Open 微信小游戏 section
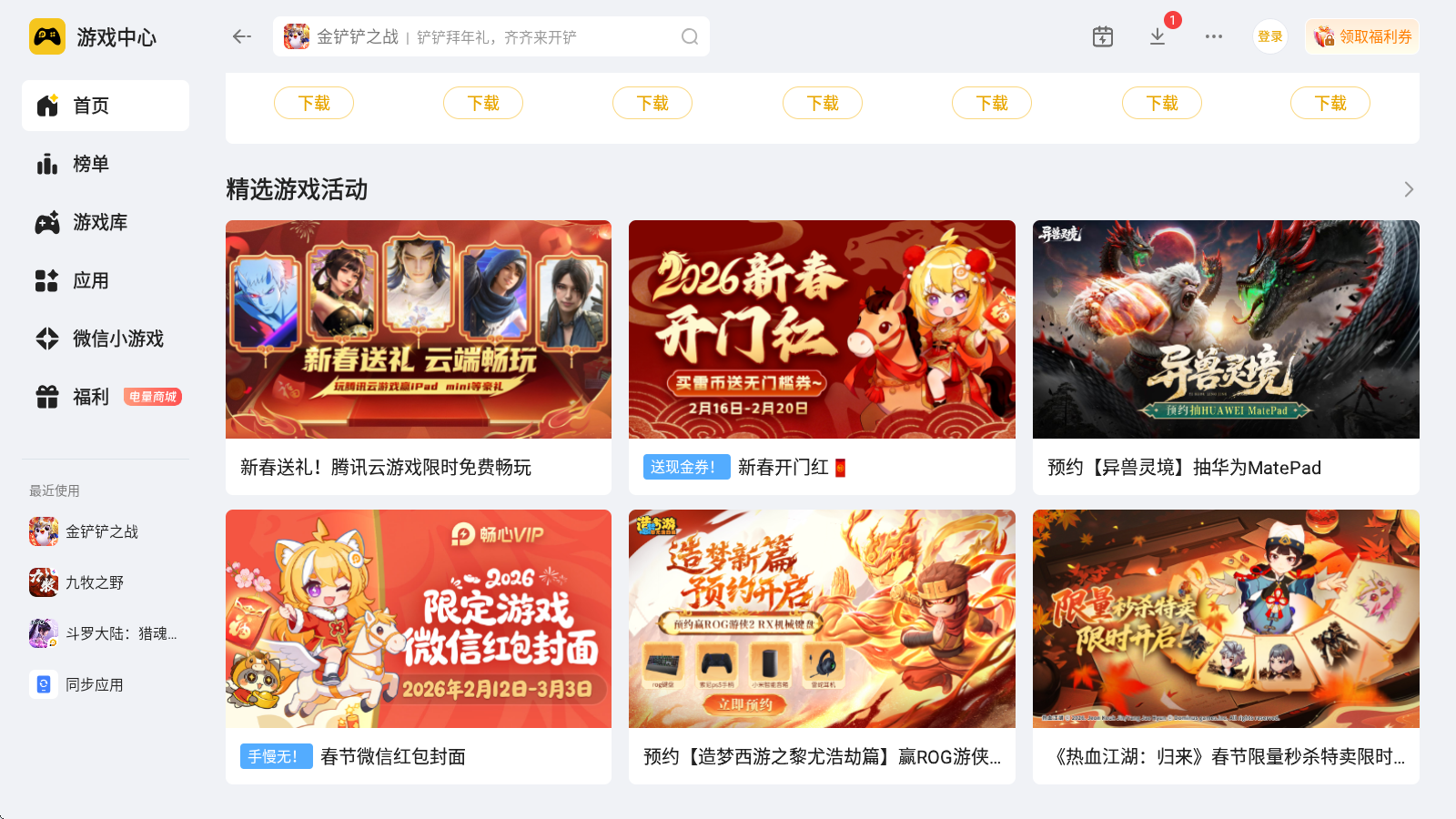Screen dimensions: 1456x819 pyautogui.click(x=117, y=339)
